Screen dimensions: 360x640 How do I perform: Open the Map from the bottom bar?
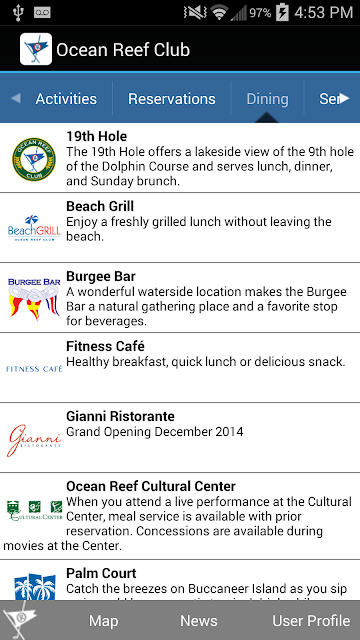point(104,621)
